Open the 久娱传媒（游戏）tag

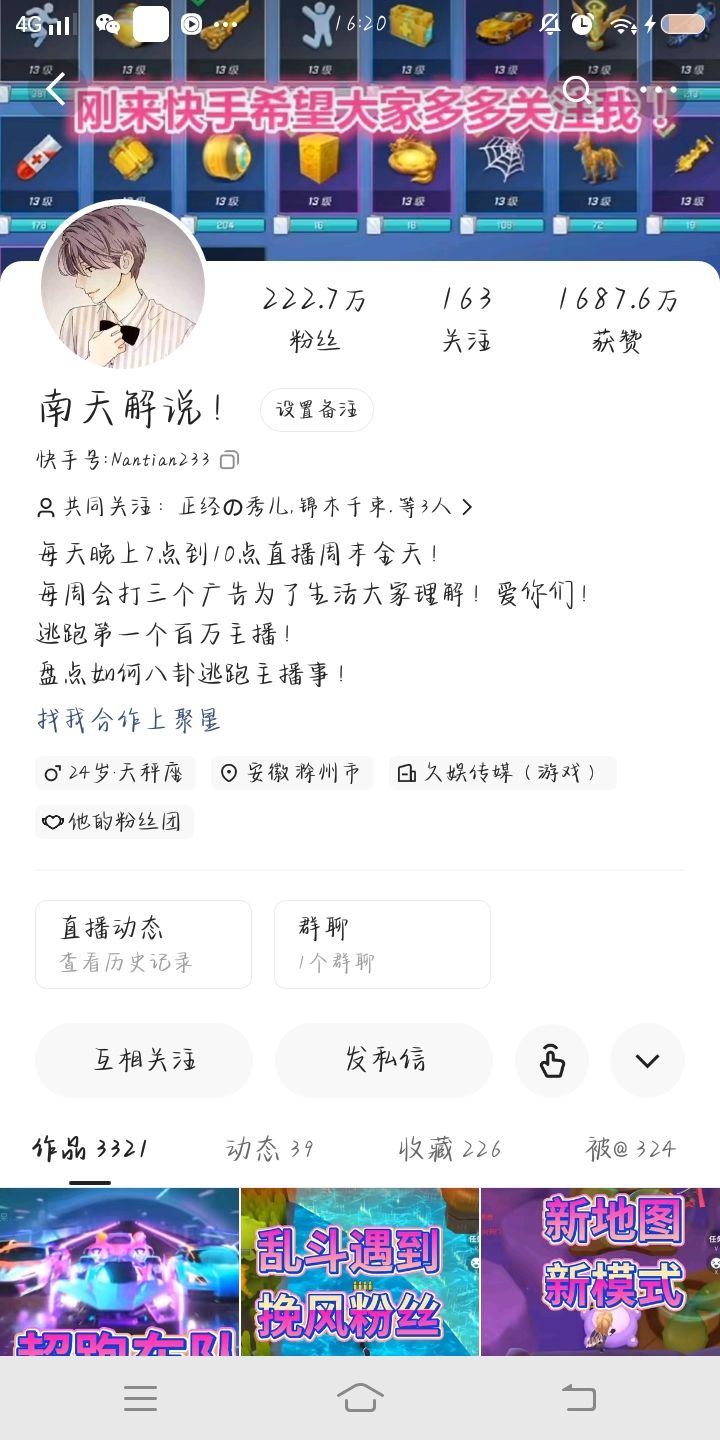(502, 773)
